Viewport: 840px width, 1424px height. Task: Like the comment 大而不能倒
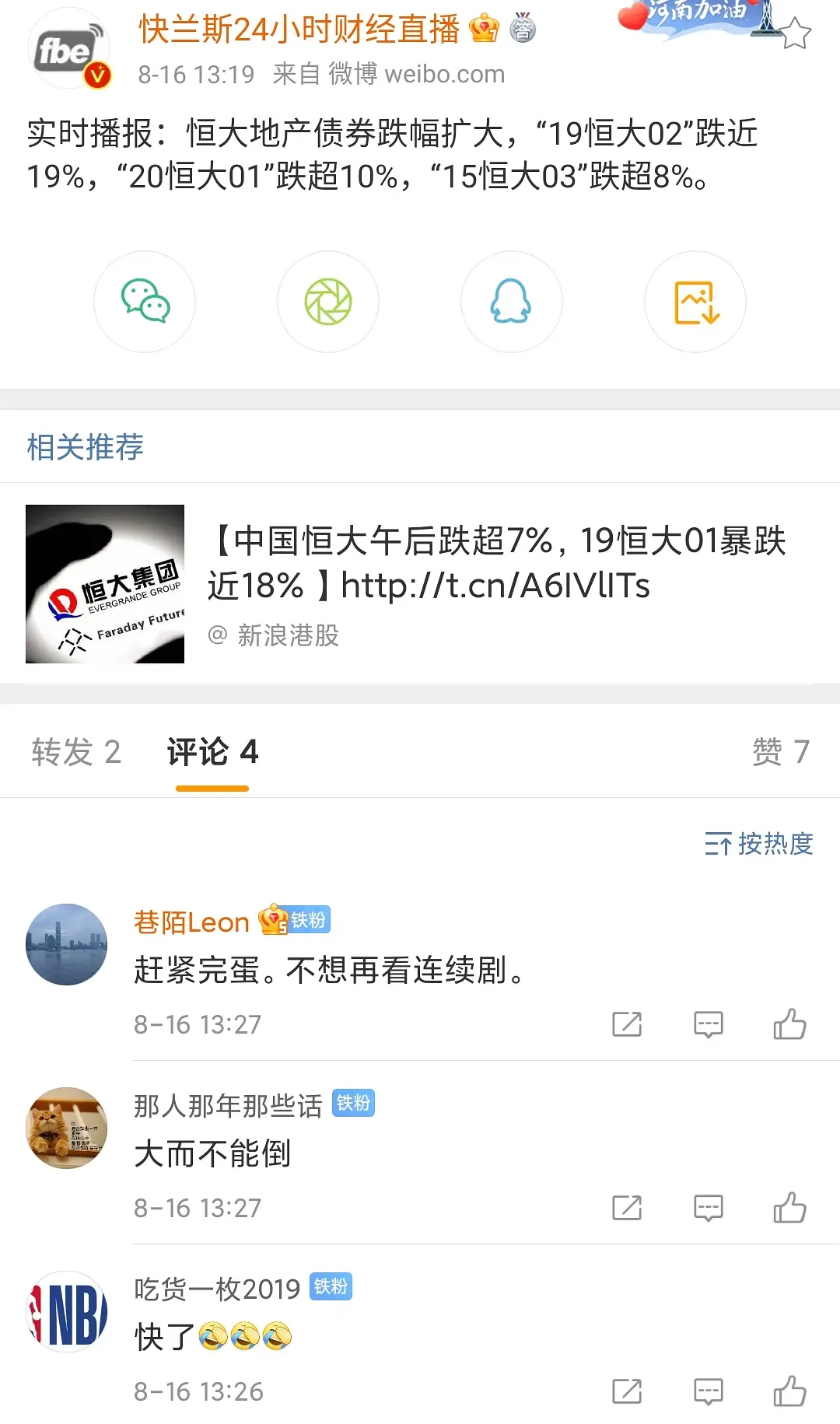(789, 1208)
